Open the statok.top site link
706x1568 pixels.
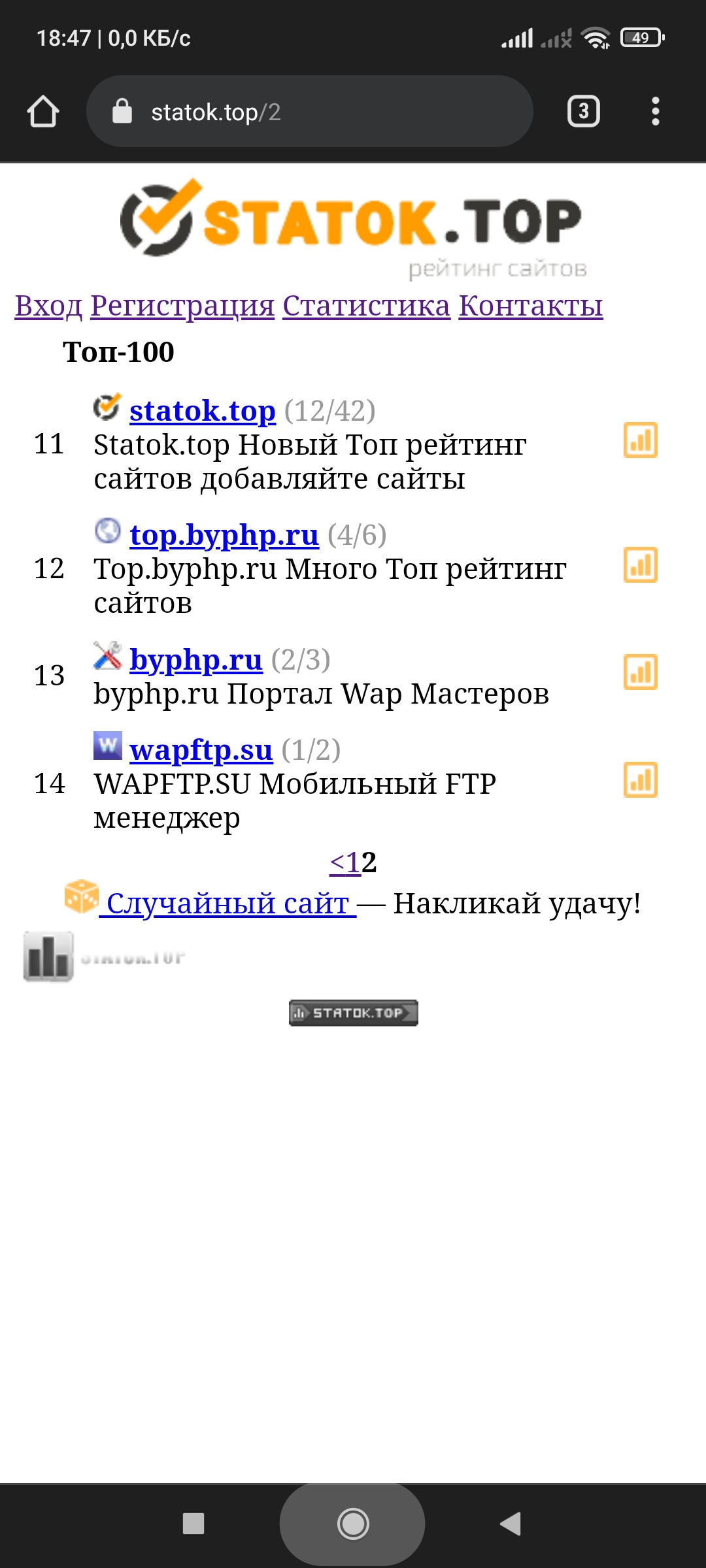(202, 411)
